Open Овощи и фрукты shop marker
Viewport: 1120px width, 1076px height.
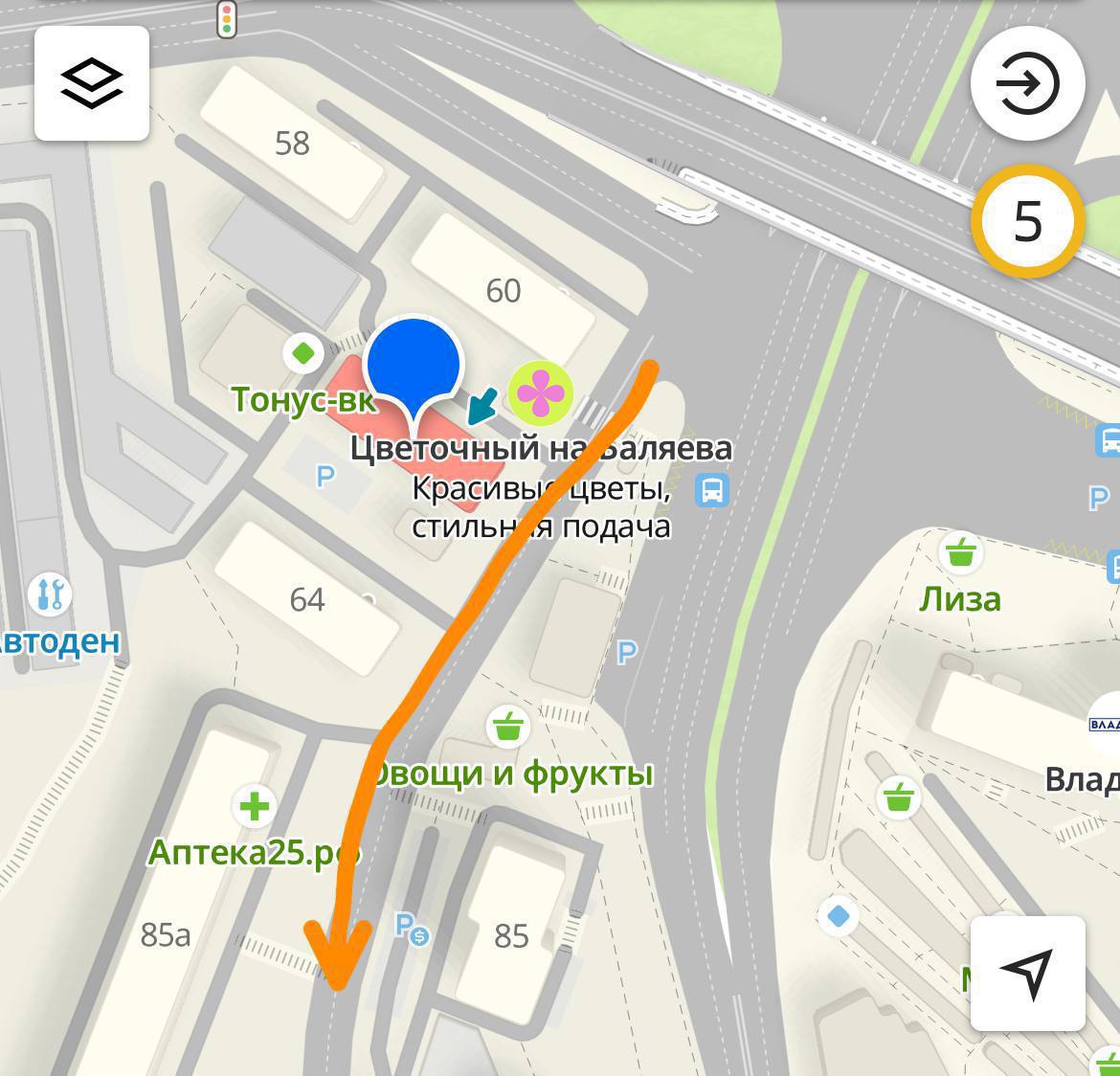pyautogui.click(x=507, y=728)
